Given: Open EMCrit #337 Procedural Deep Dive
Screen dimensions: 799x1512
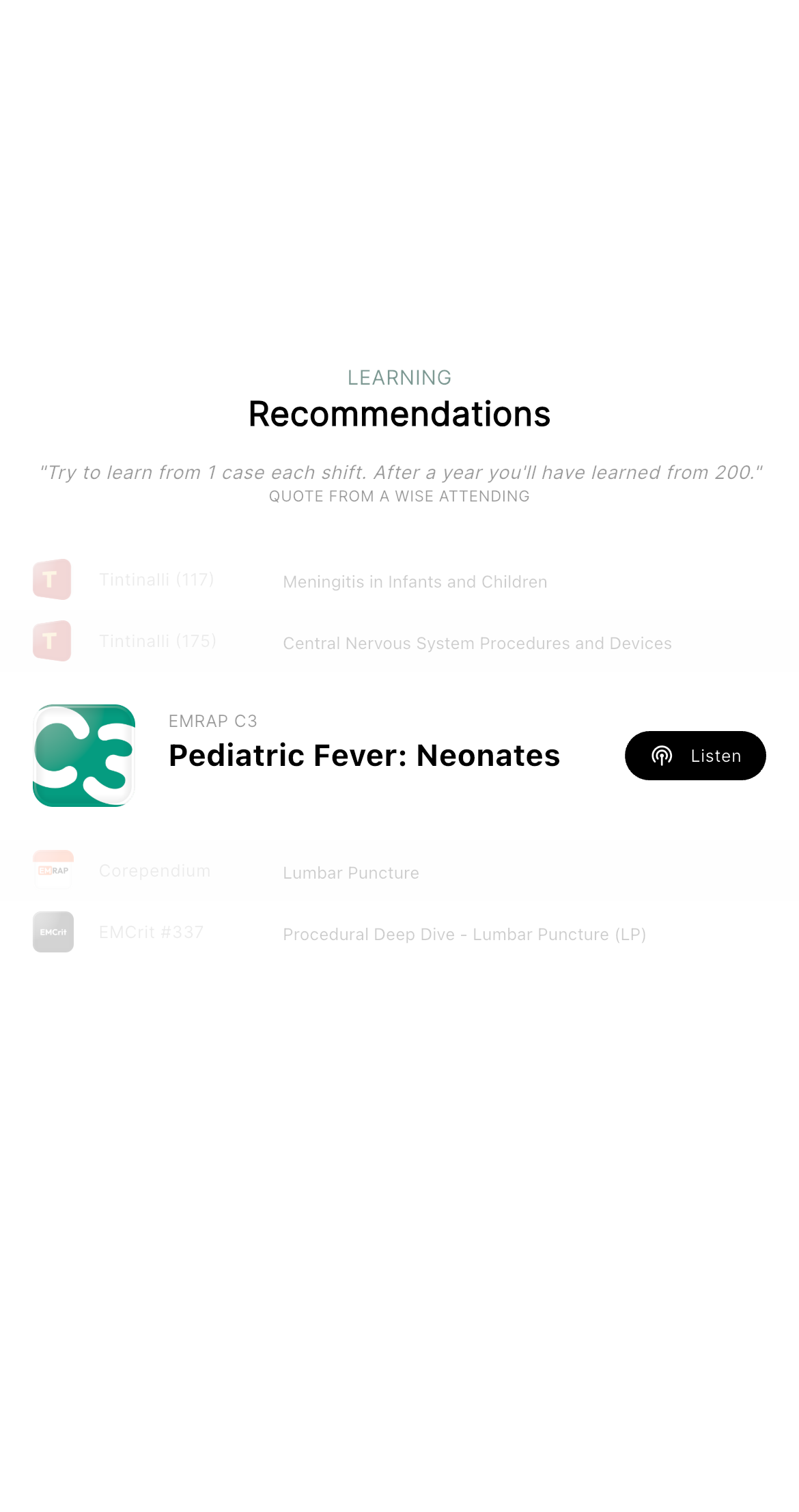Looking at the screenshot, I should pyautogui.click(x=399, y=932).
